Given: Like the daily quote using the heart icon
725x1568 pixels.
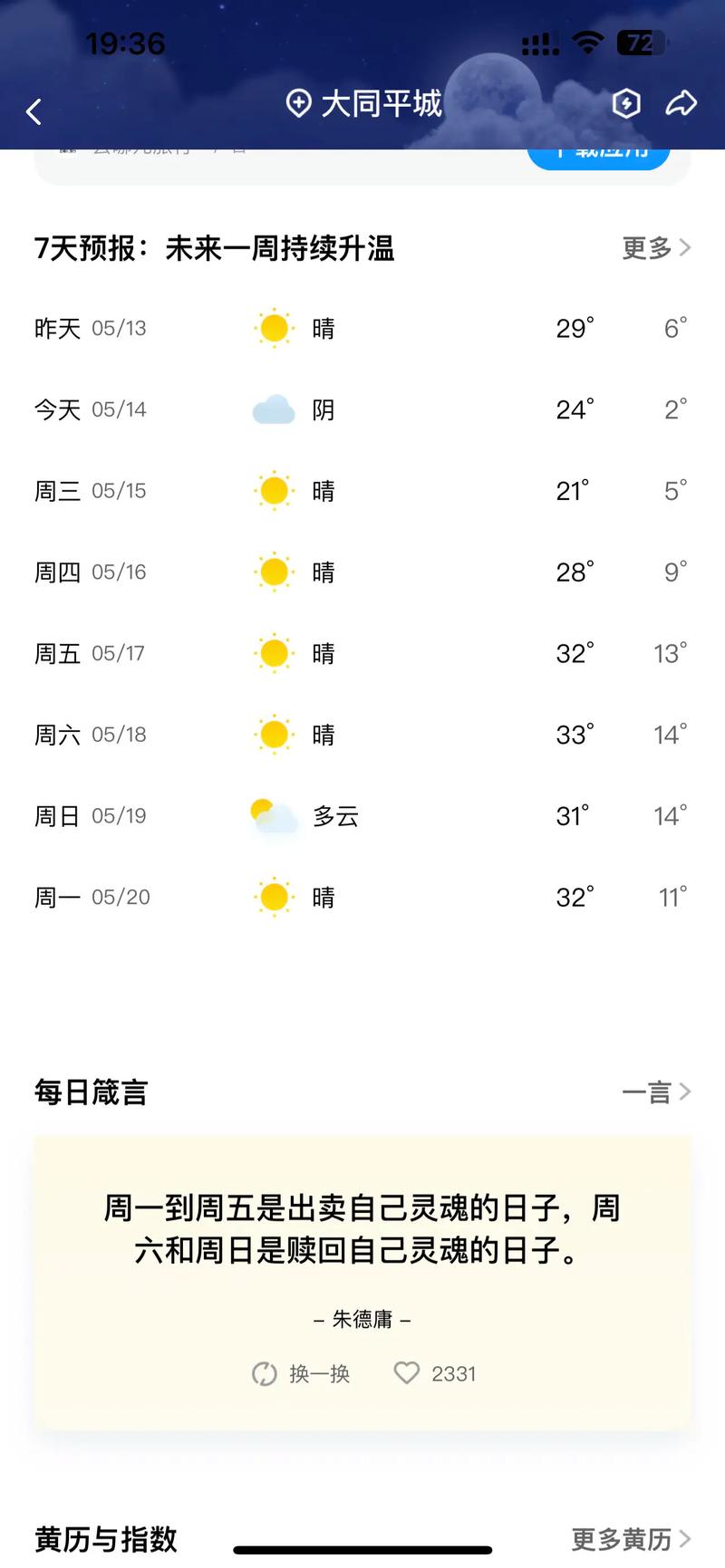Looking at the screenshot, I should point(410,1374).
